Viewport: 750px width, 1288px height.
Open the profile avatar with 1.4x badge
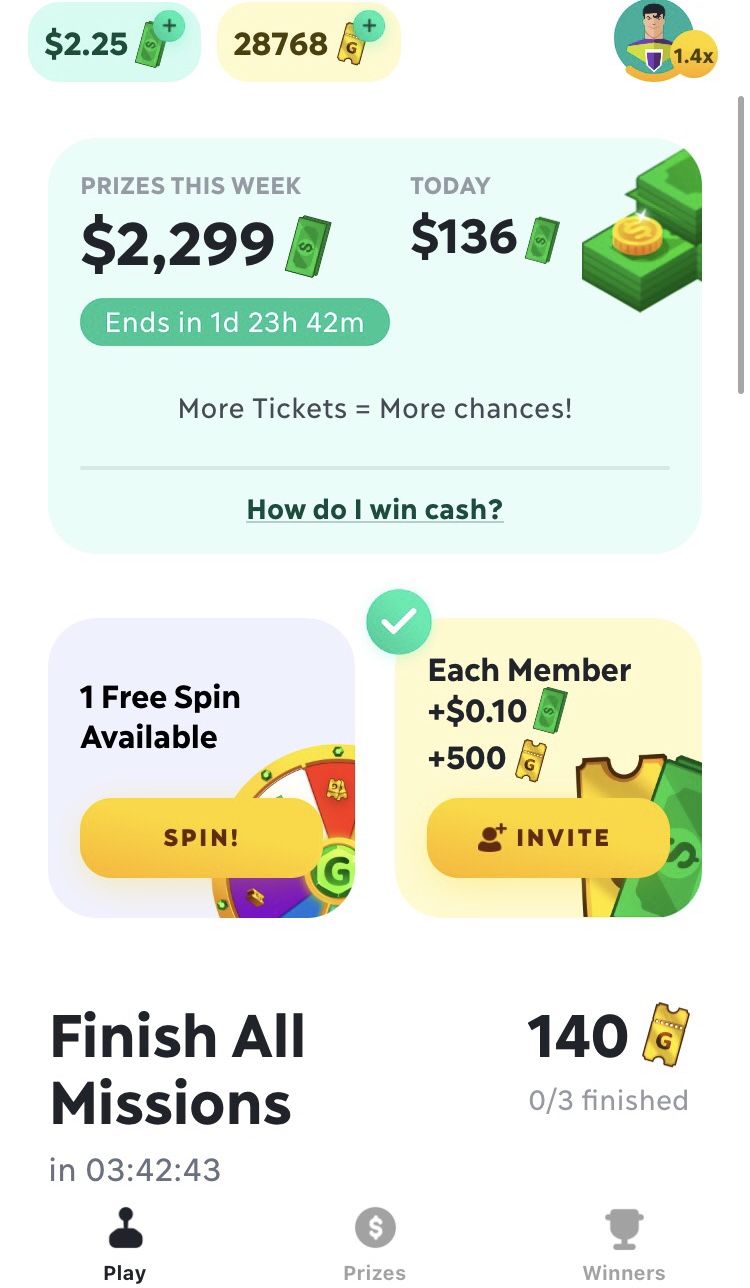pos(658,43)
